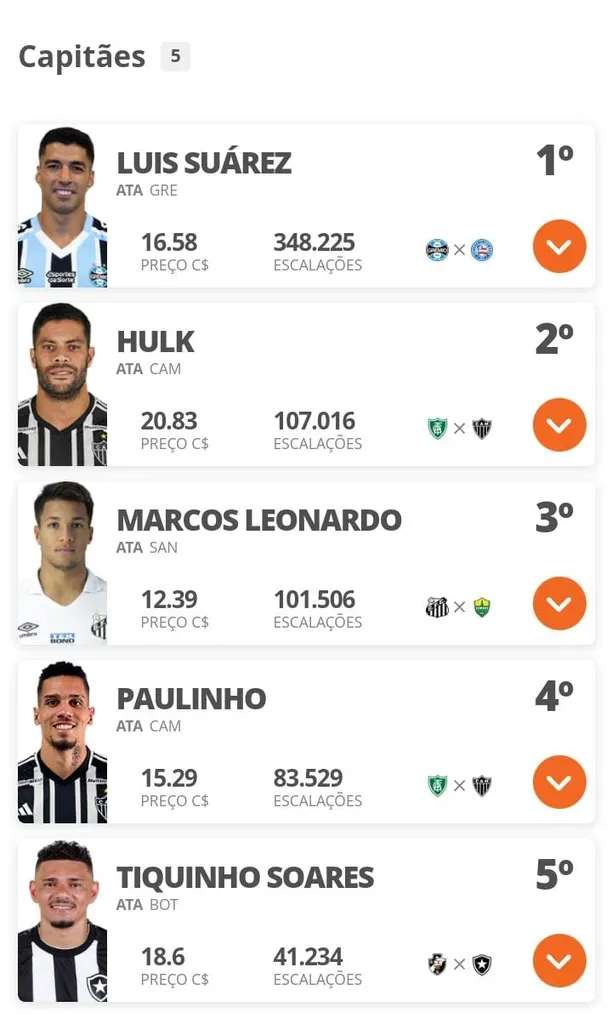Viewport: 612px width, 1024px height.
Task: Expand Paulinho's captain card details
Action: tap(559, 782)
